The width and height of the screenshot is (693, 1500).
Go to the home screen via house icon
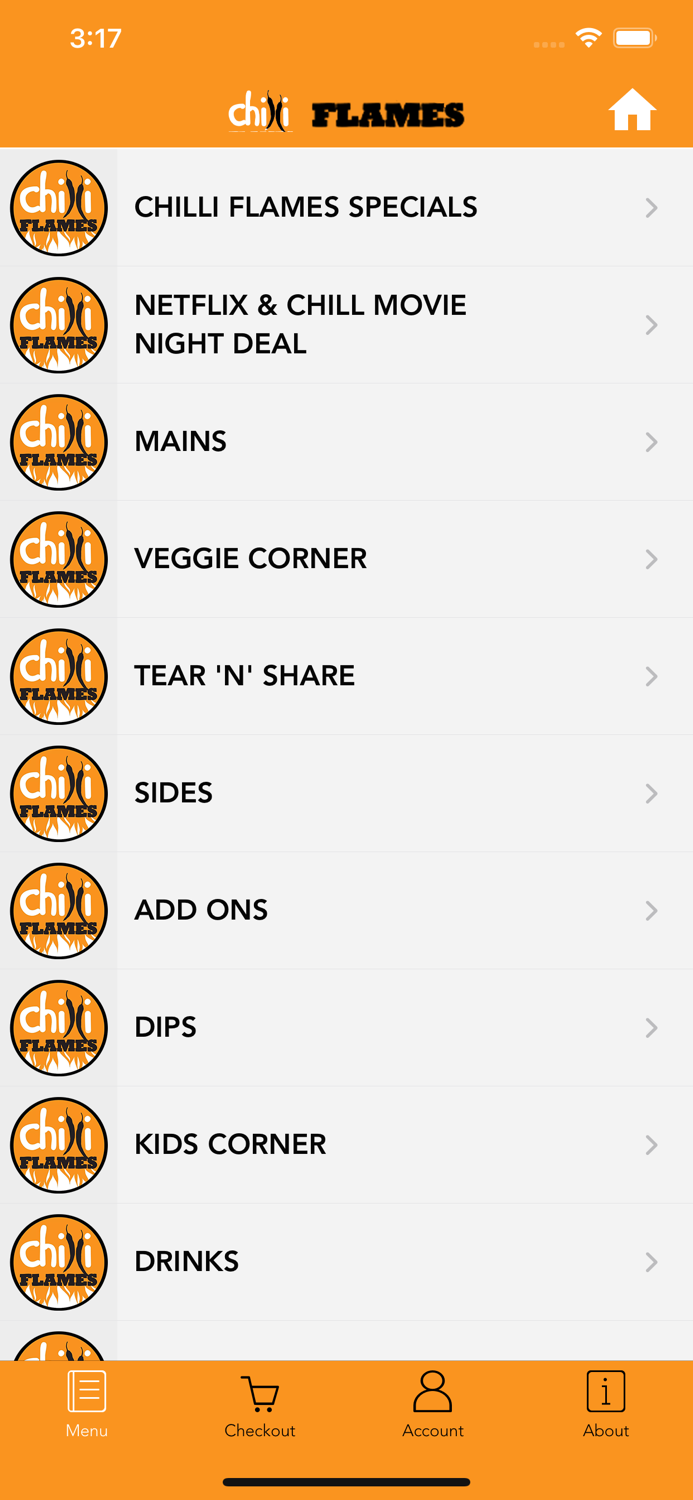click(x=632, y=110)
